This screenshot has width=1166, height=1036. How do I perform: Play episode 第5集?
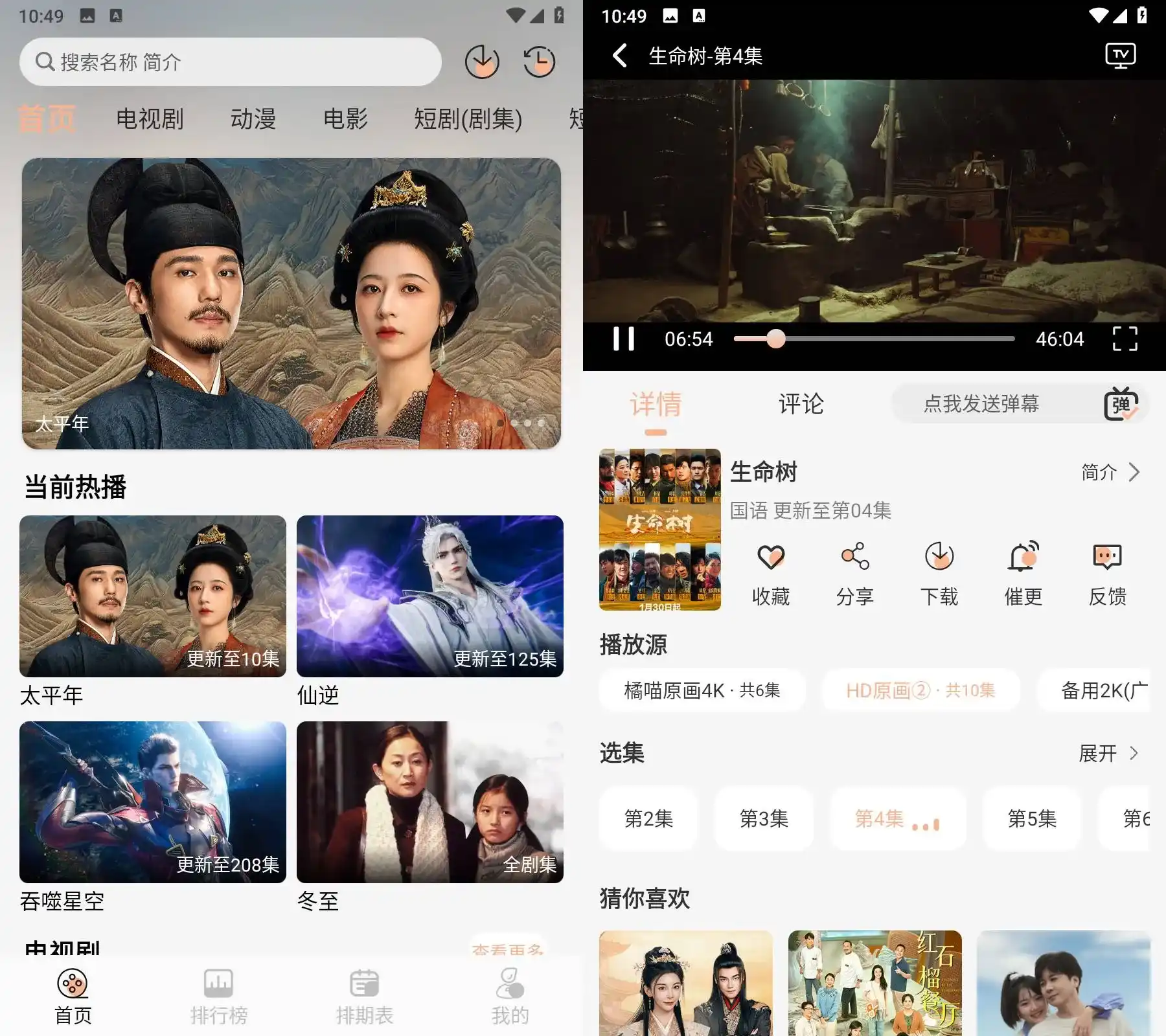(x=1032, y=819)
